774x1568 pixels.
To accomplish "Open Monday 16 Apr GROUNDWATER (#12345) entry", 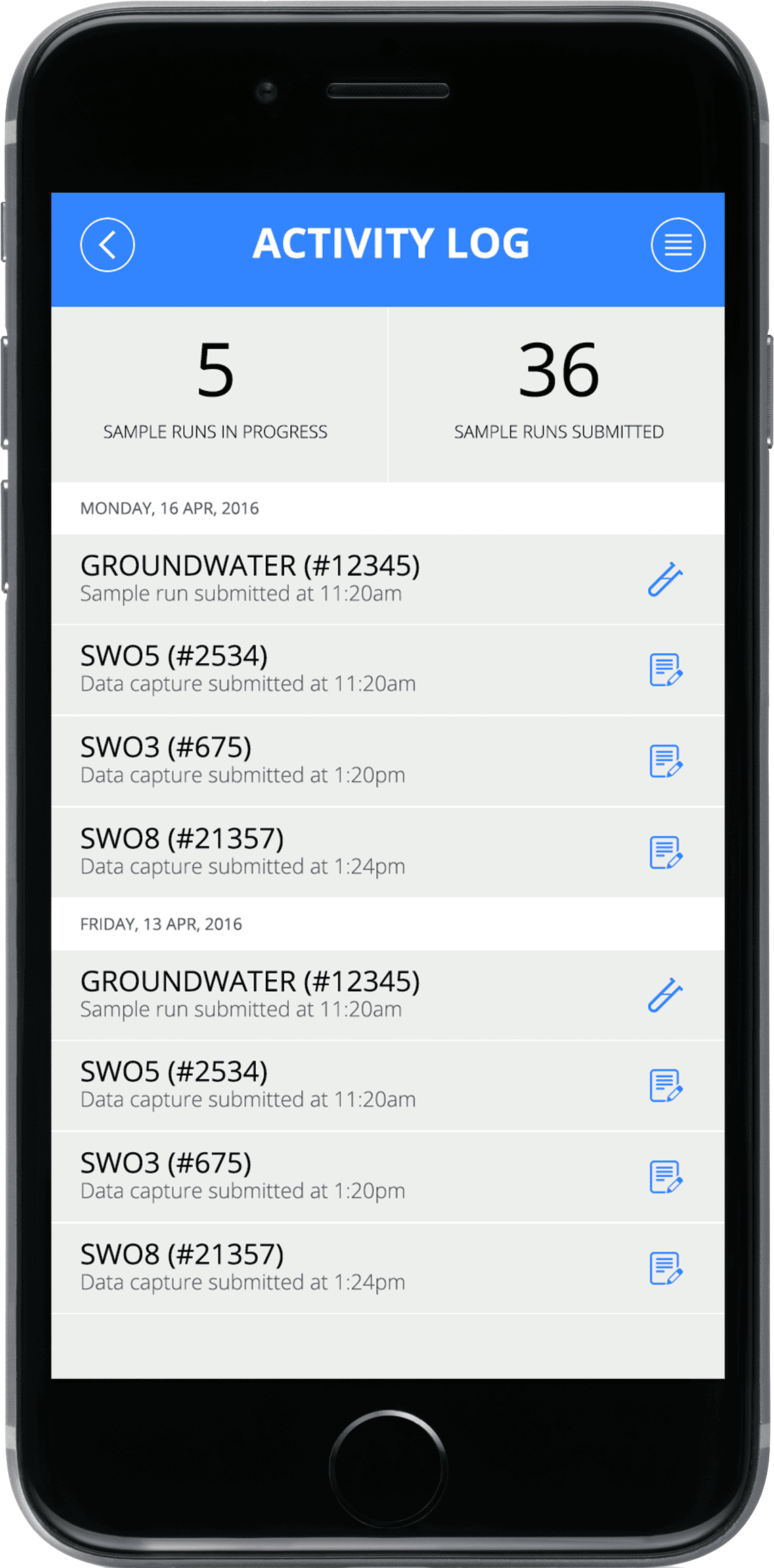I will (388, 579).
